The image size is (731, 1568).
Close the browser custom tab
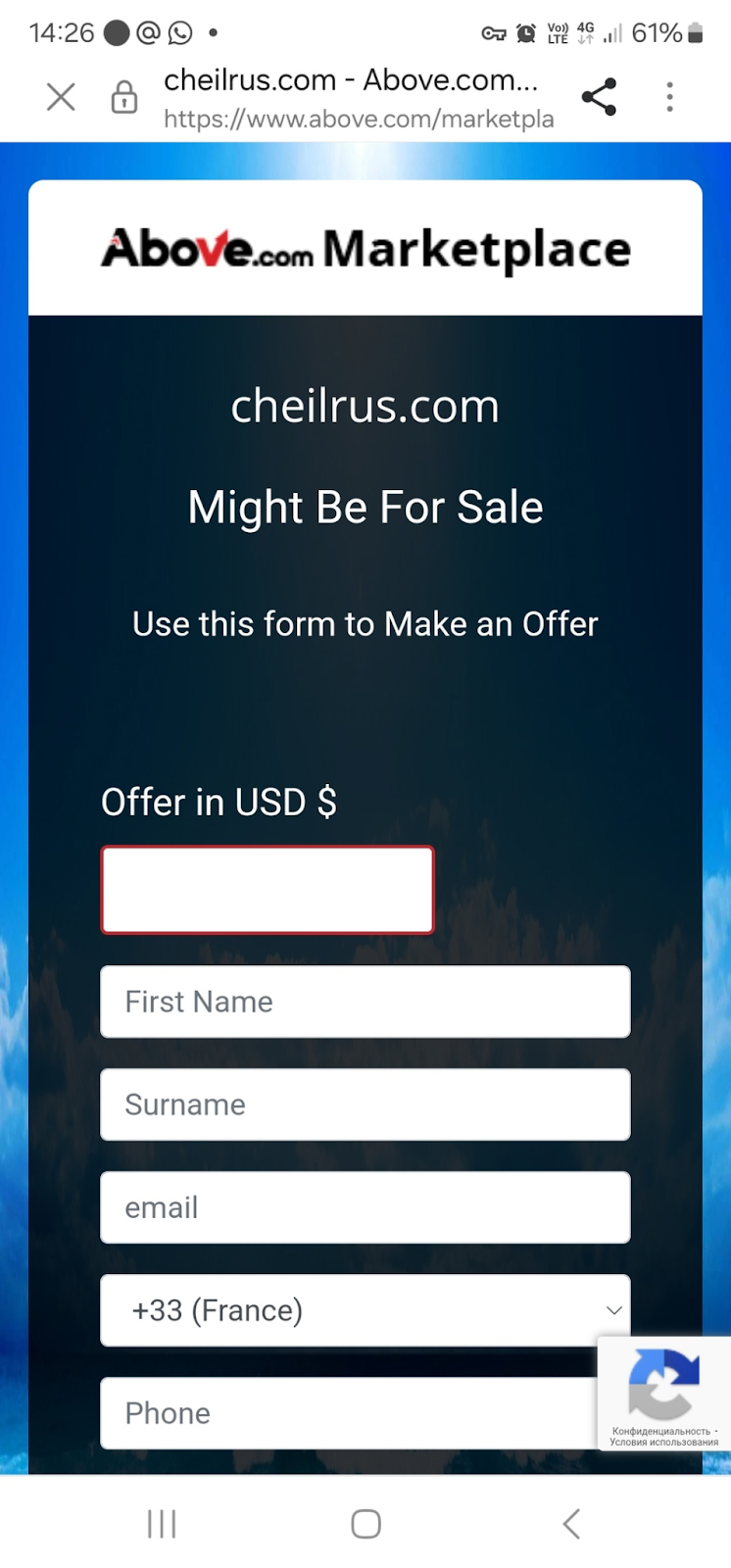pos(61,97)
